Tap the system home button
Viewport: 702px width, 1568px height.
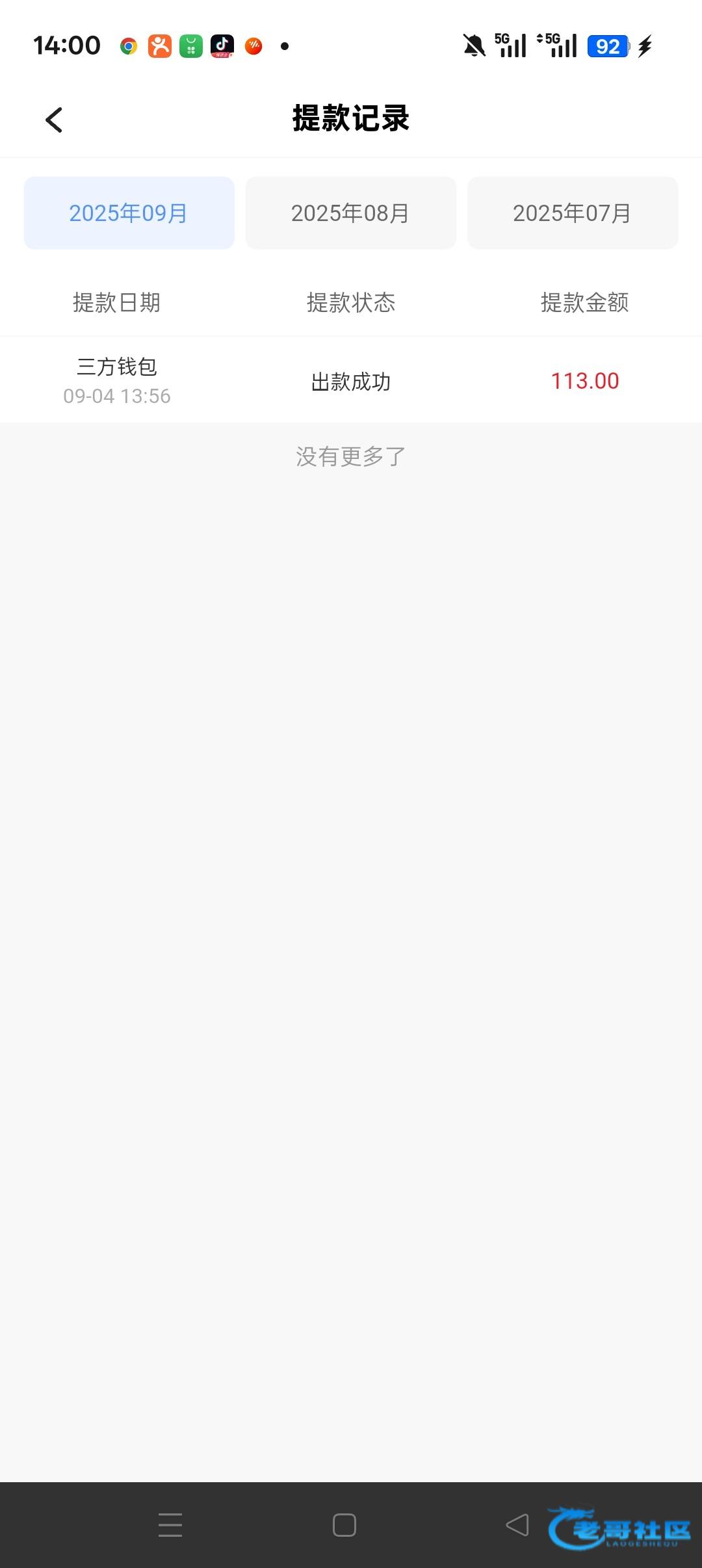coord(344,1524)
